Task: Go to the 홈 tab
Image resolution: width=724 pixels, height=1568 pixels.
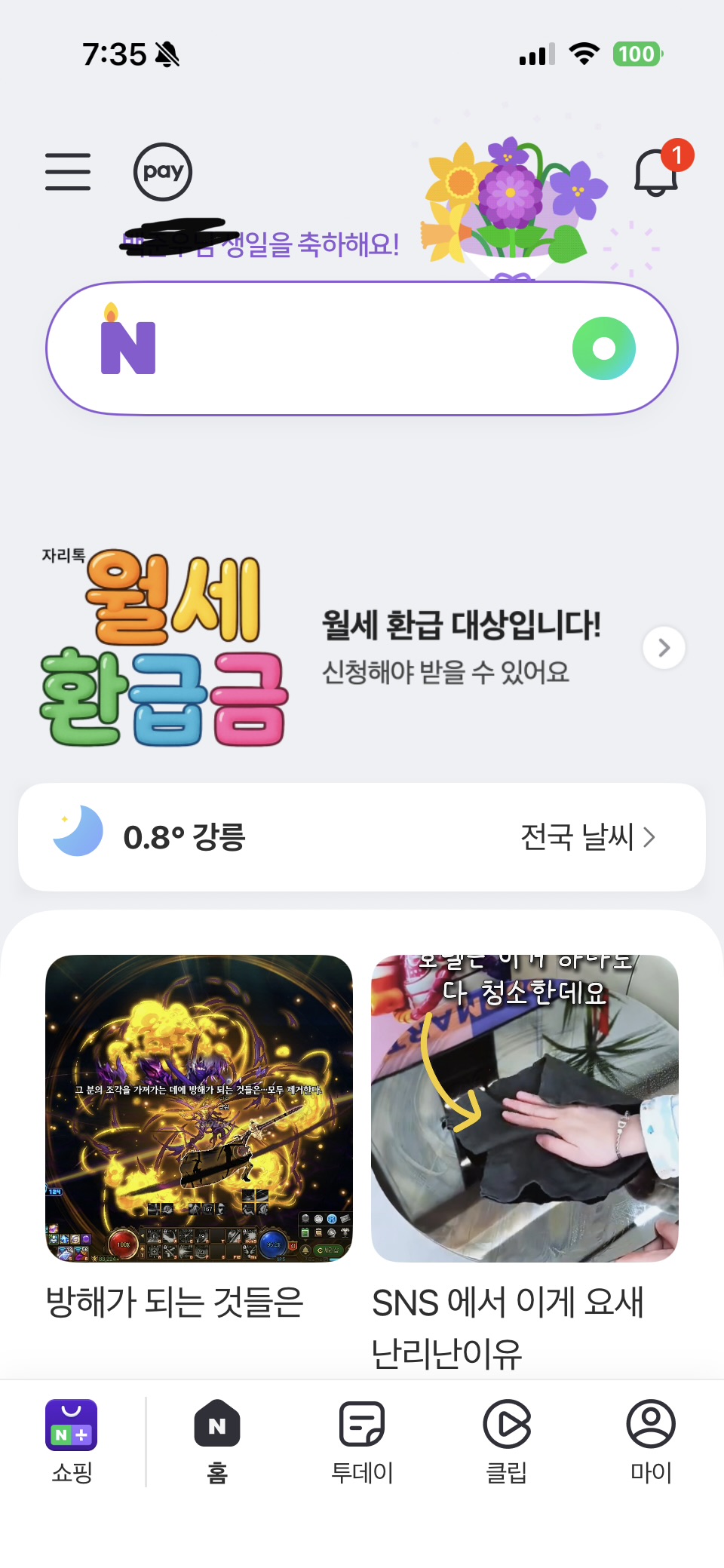Action: click(217, 1442)
